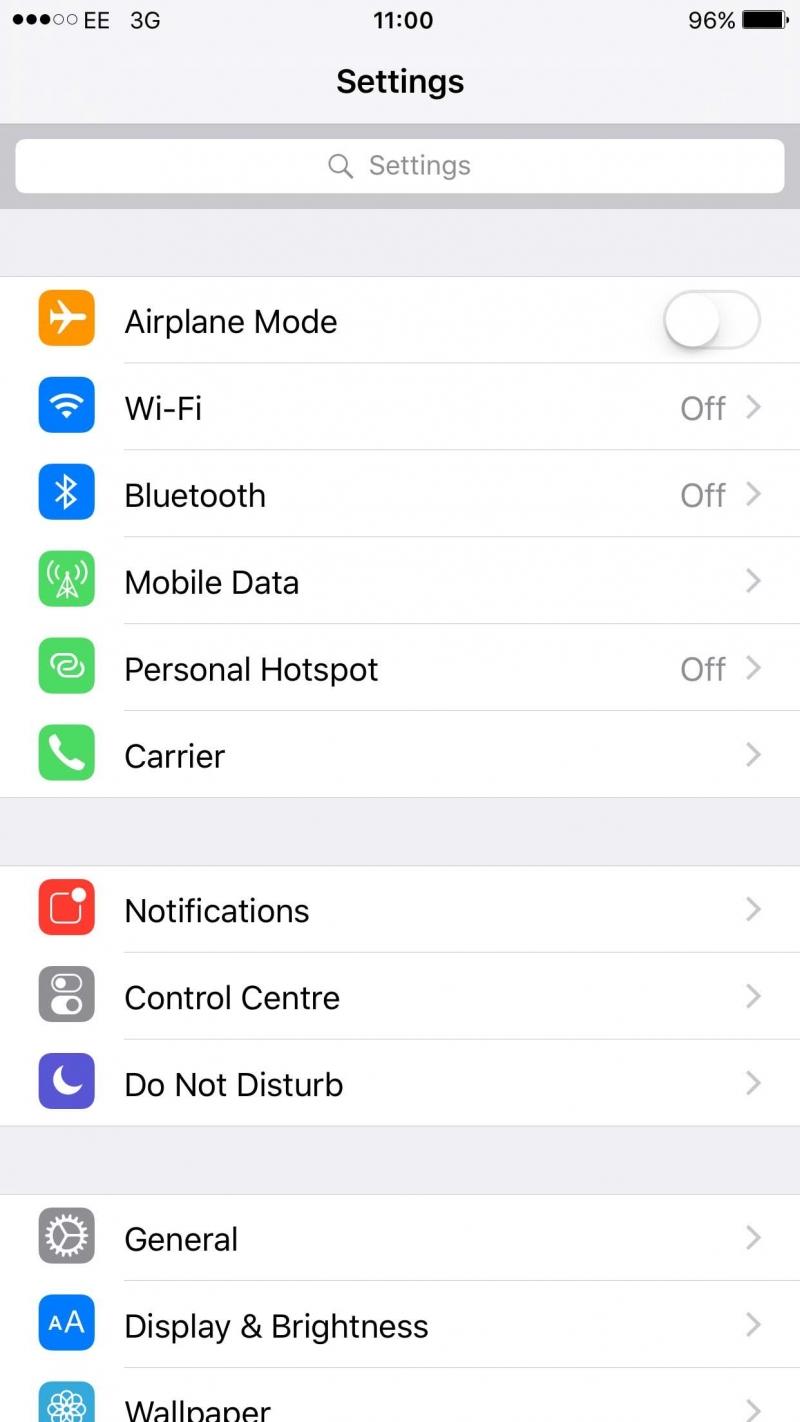Open Wi-Fi settings

click(x=400, y=408)
